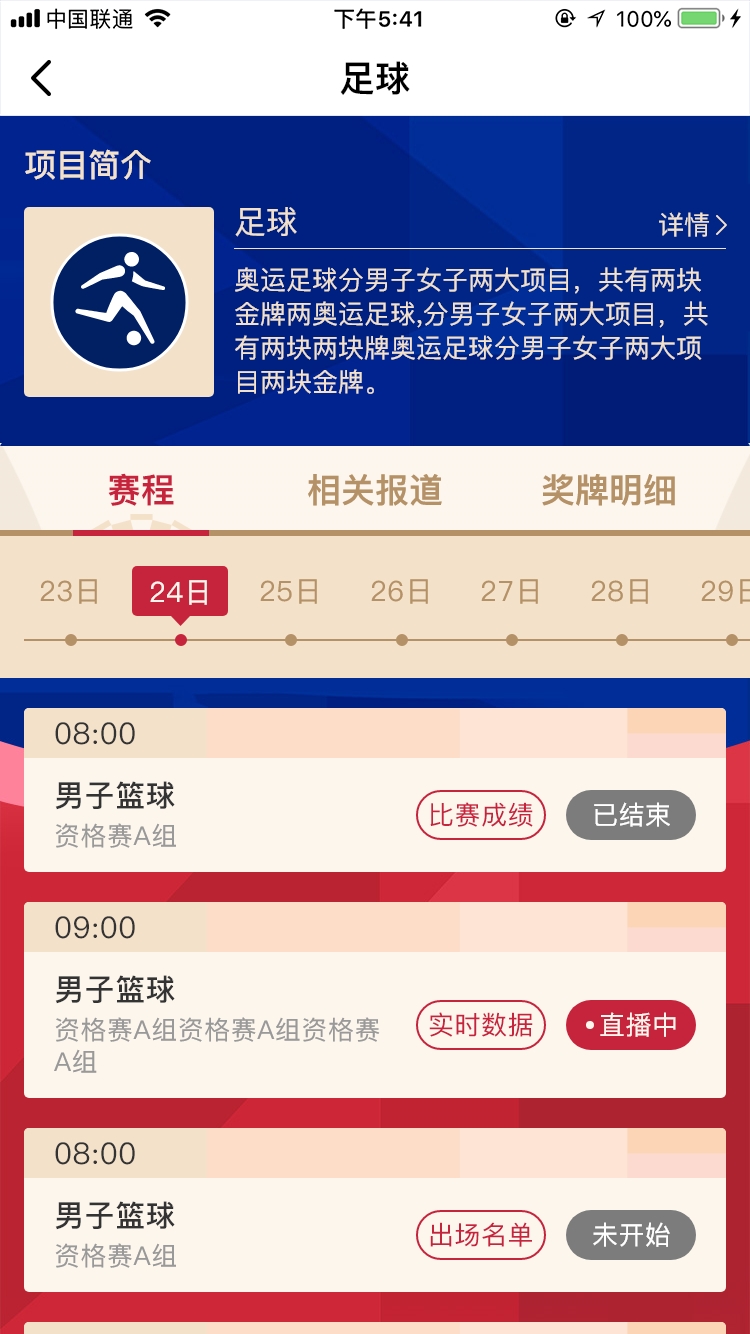Select the 27日 date
The image size is (750, 1334).
[510, 592]
